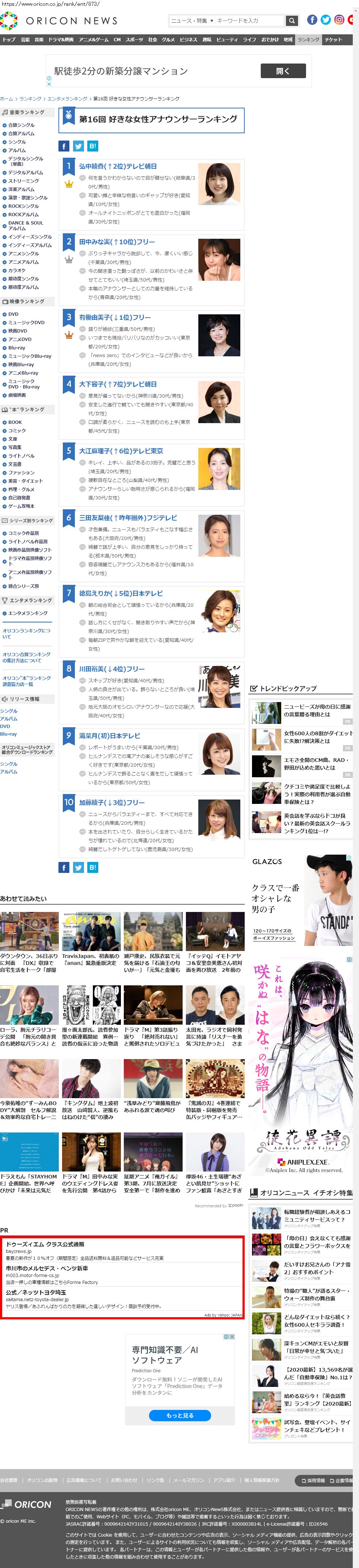Open ミュージックDVD in video ranking sidebar
Image resolution: width=359 pixels, height=1568 pixels.
[x=26, y=323]
